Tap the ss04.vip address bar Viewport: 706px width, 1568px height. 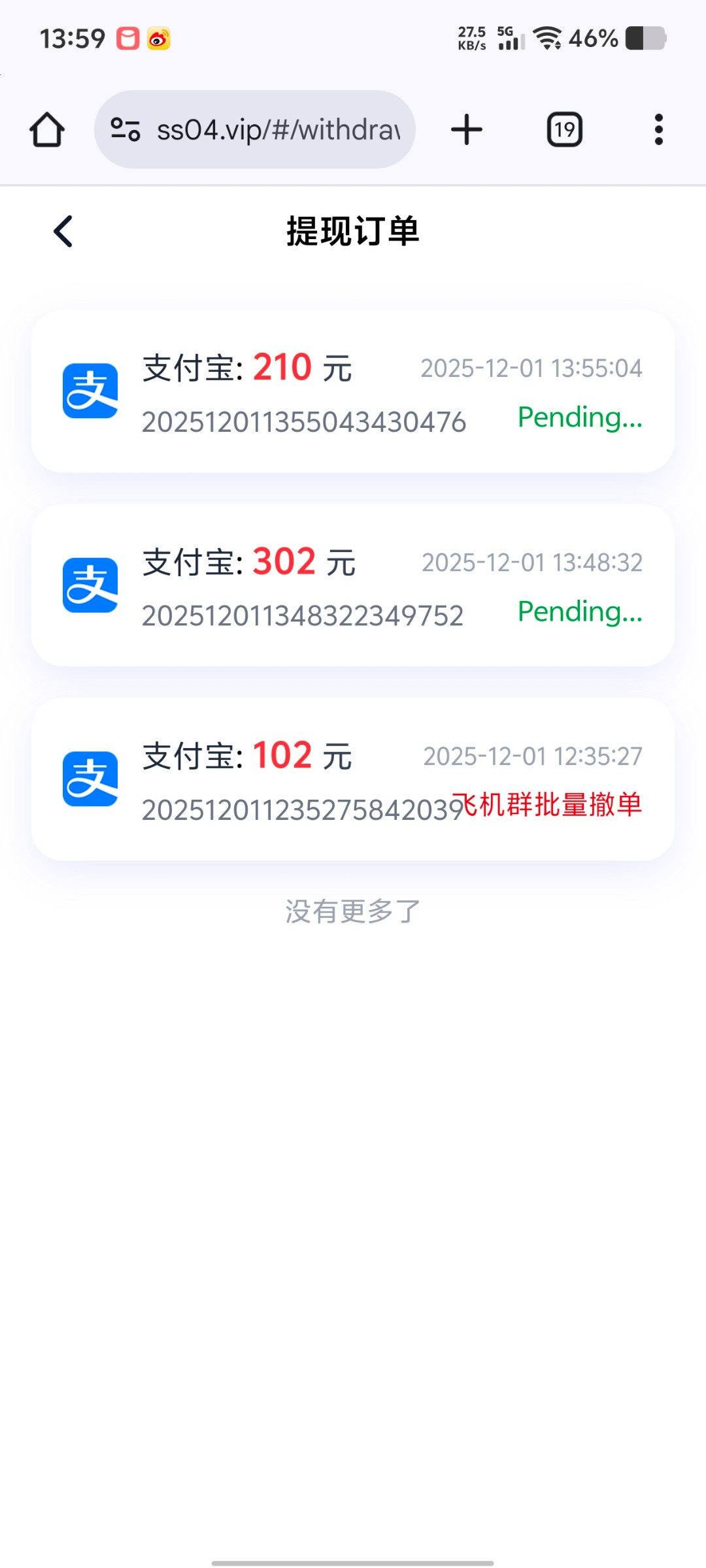278,129
